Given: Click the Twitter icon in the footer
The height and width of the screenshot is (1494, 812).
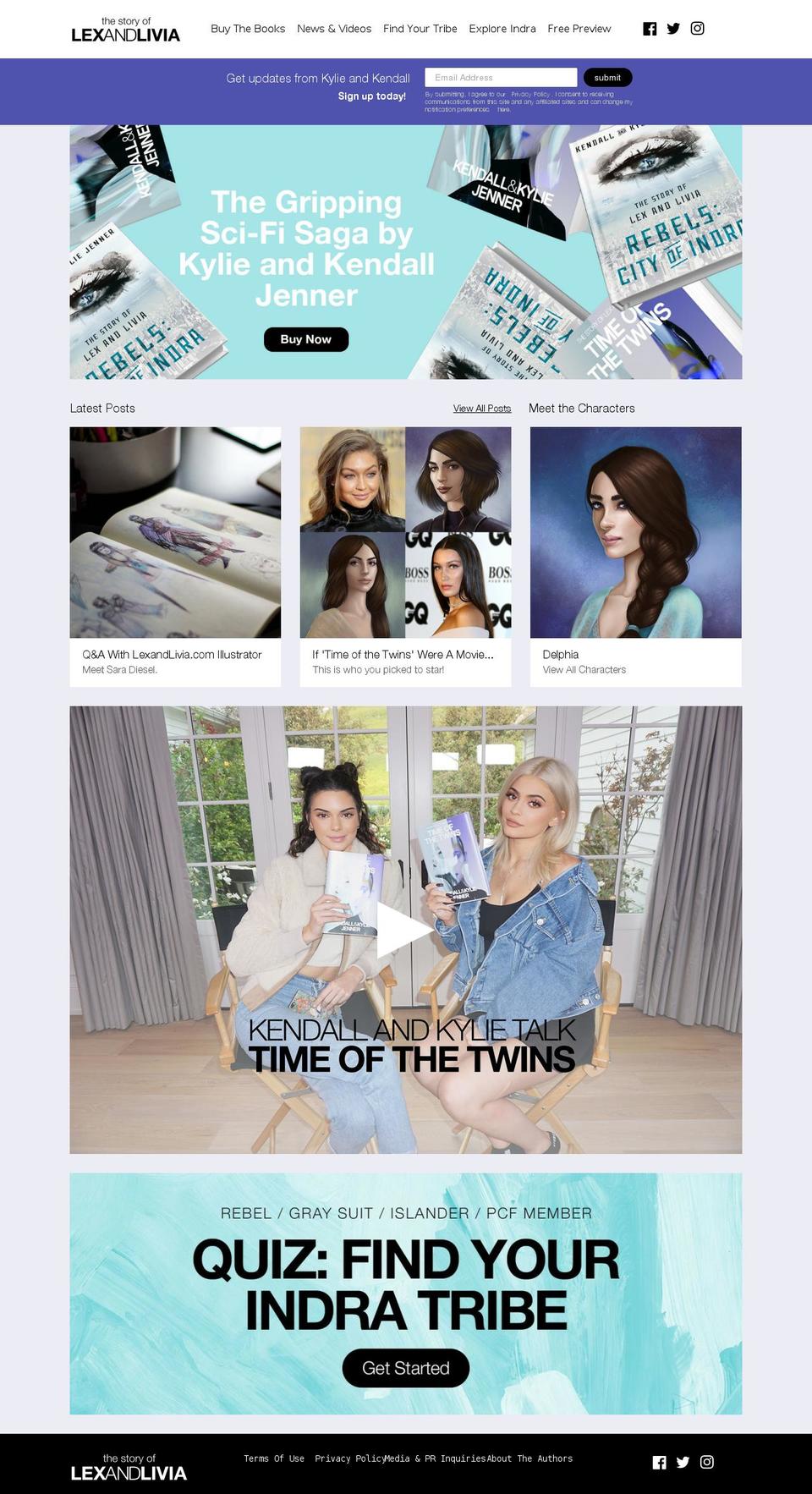Looking at the screenshot, I should (x=682, y=1454).
